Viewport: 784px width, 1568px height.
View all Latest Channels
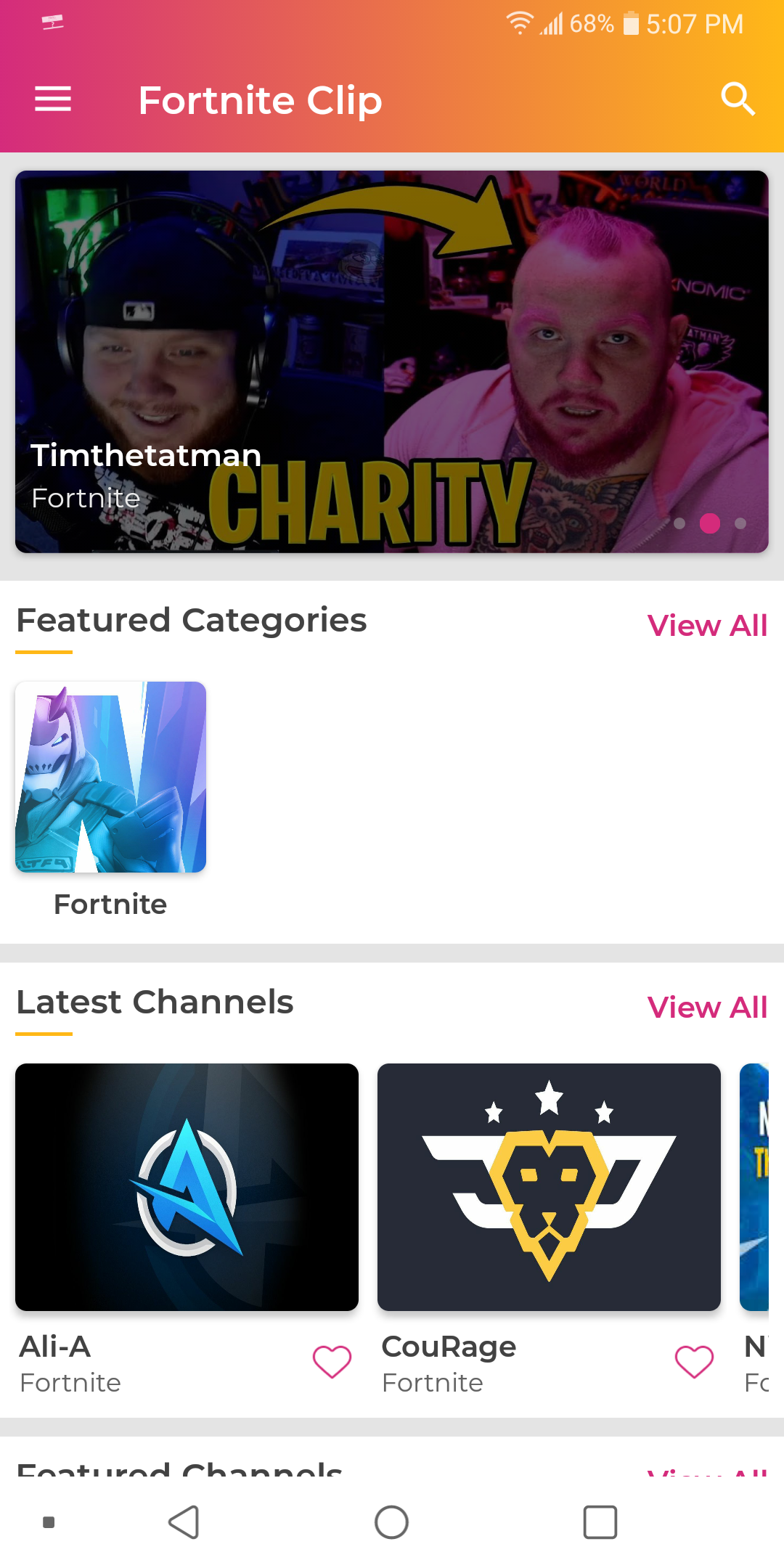pyautogui.click(x=707, y=1007)
